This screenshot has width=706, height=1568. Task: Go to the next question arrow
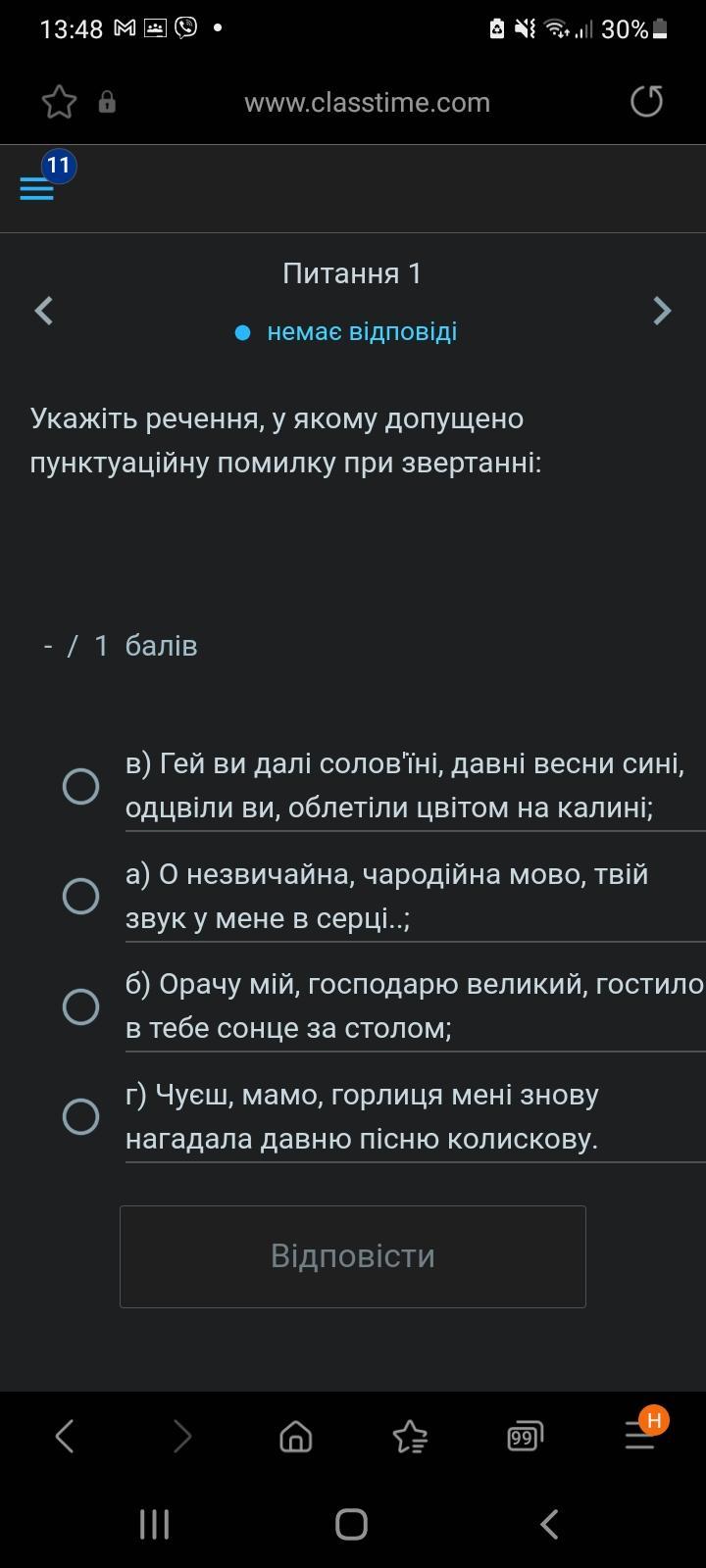662,311
